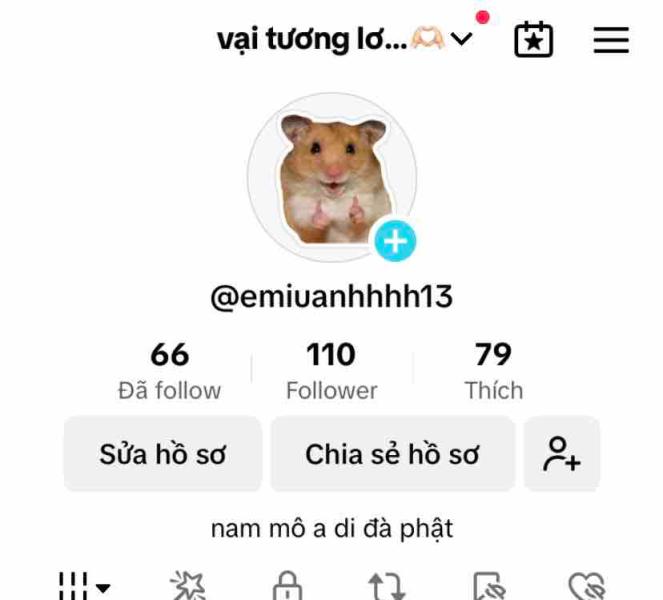
Task: Switch to the hidden favorites tab
Action: (488, 586)
